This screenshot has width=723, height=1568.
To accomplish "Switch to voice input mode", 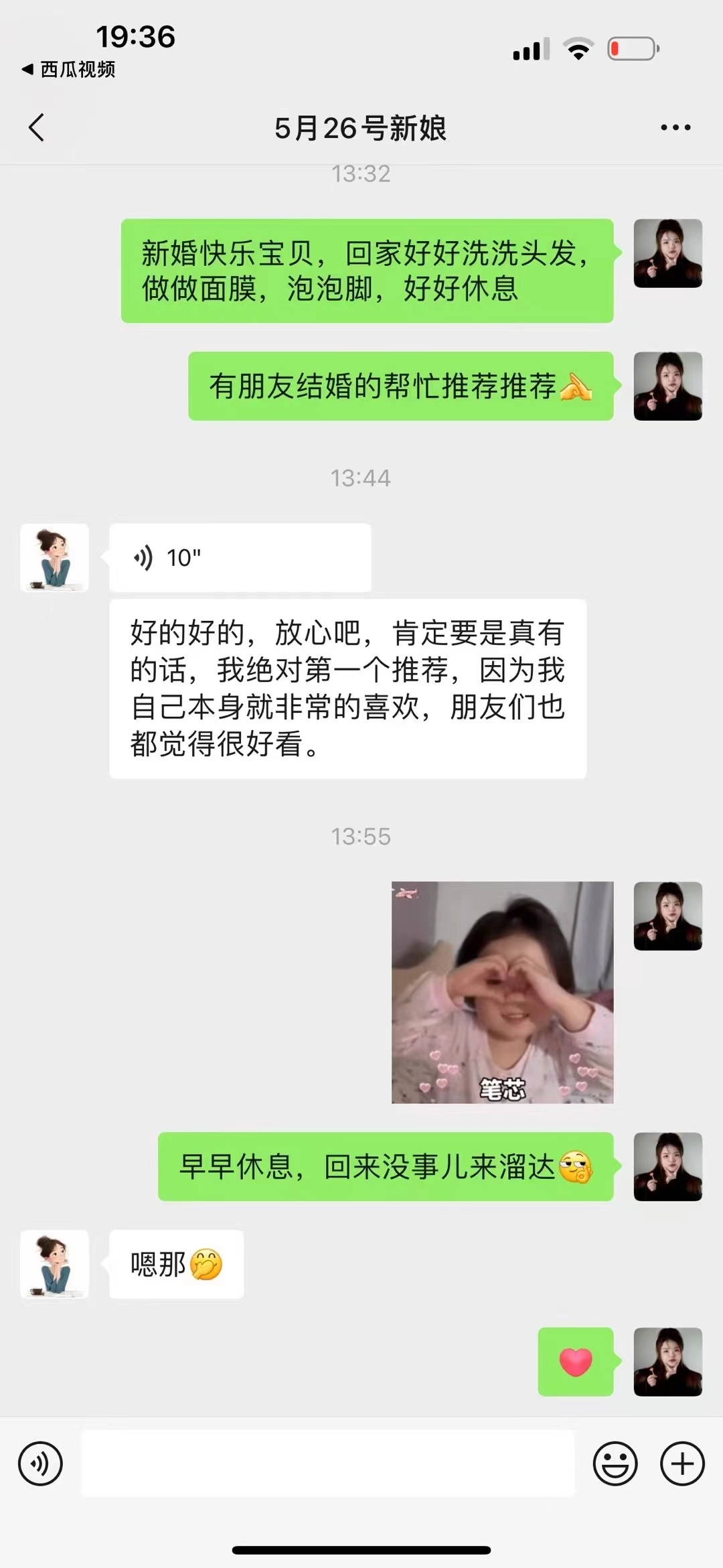I will coord(41,1464).
